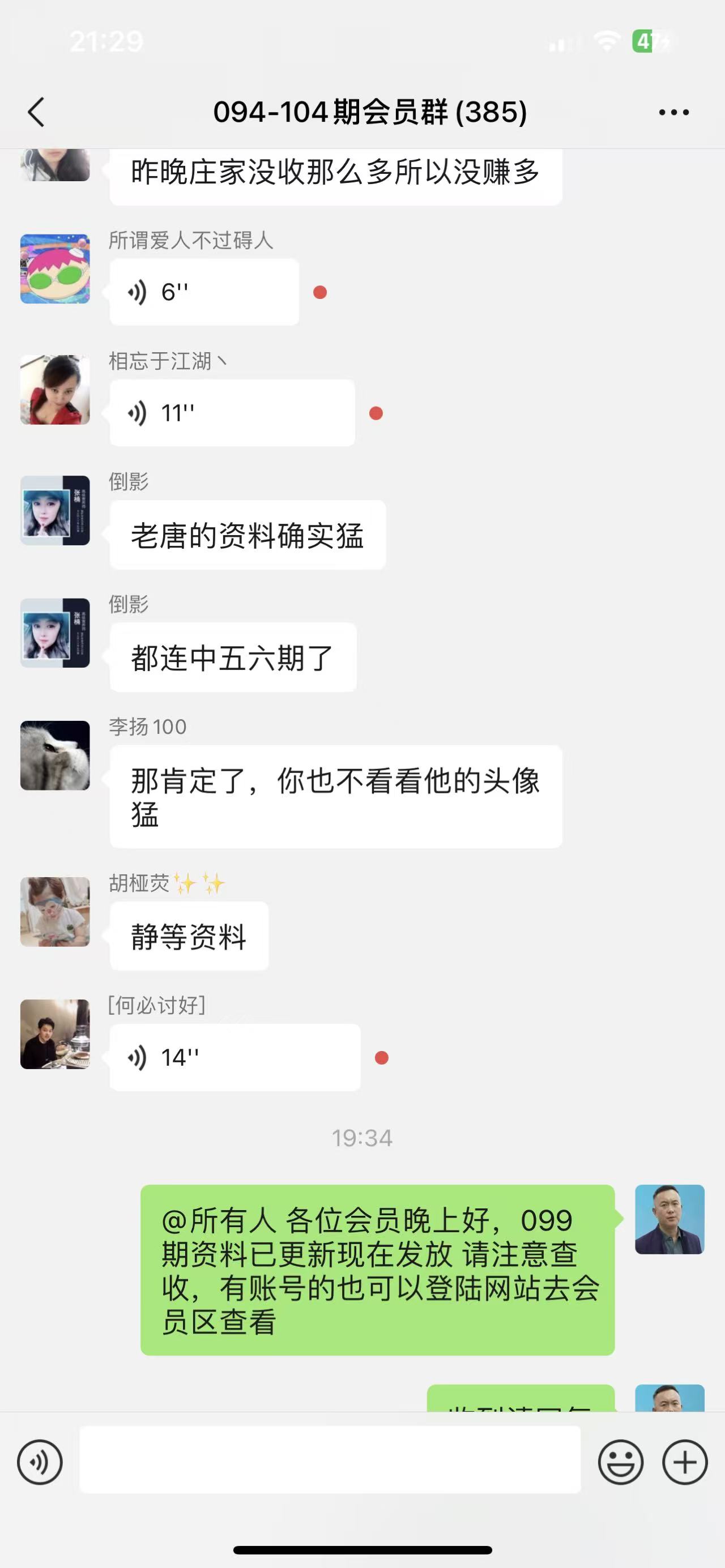Switch to voice input mode
The height and width of the screenshot is (1568, 725).
(40, 1462)
